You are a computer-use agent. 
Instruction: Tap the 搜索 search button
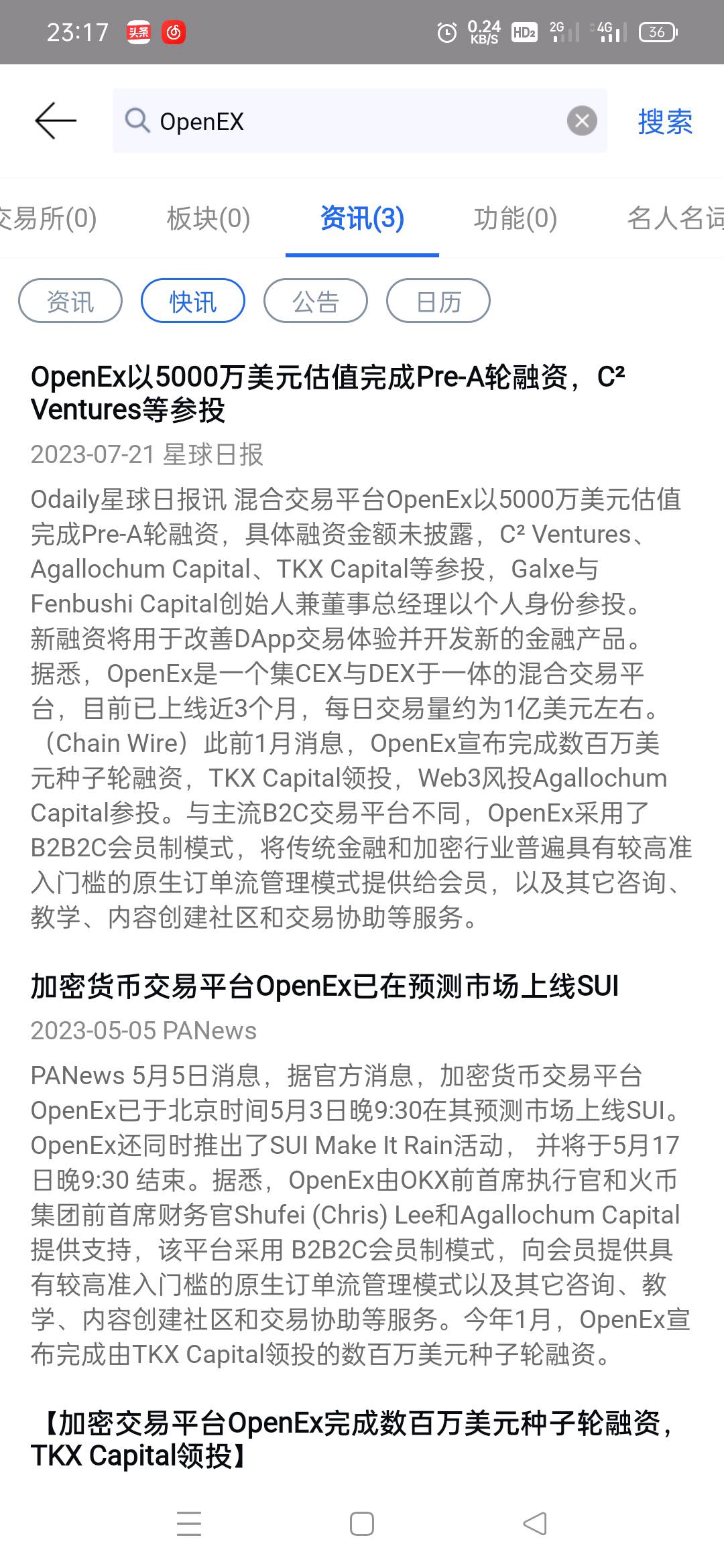tap(666, 123)
